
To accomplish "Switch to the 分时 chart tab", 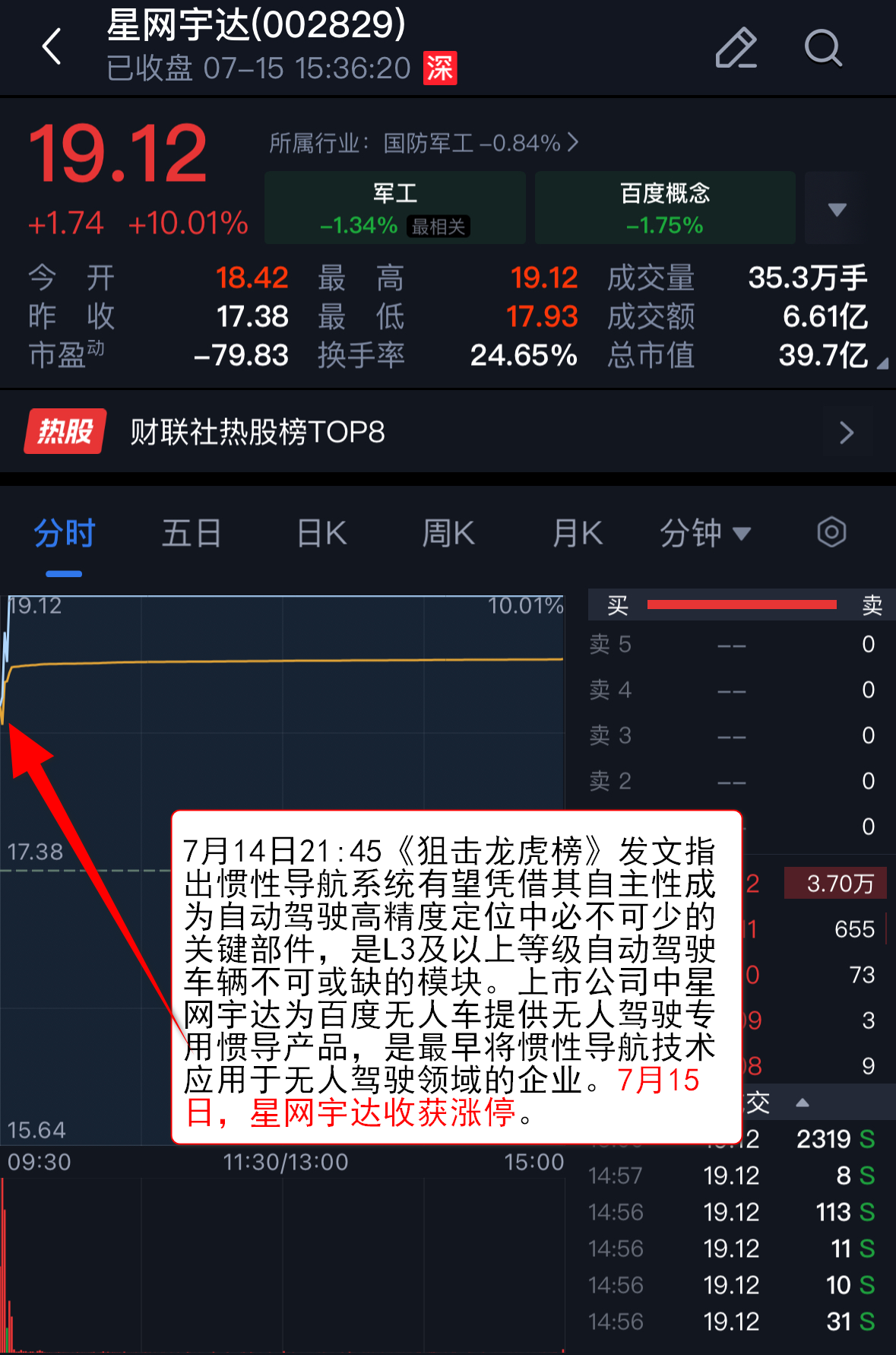I will click(x=65, y=533).
